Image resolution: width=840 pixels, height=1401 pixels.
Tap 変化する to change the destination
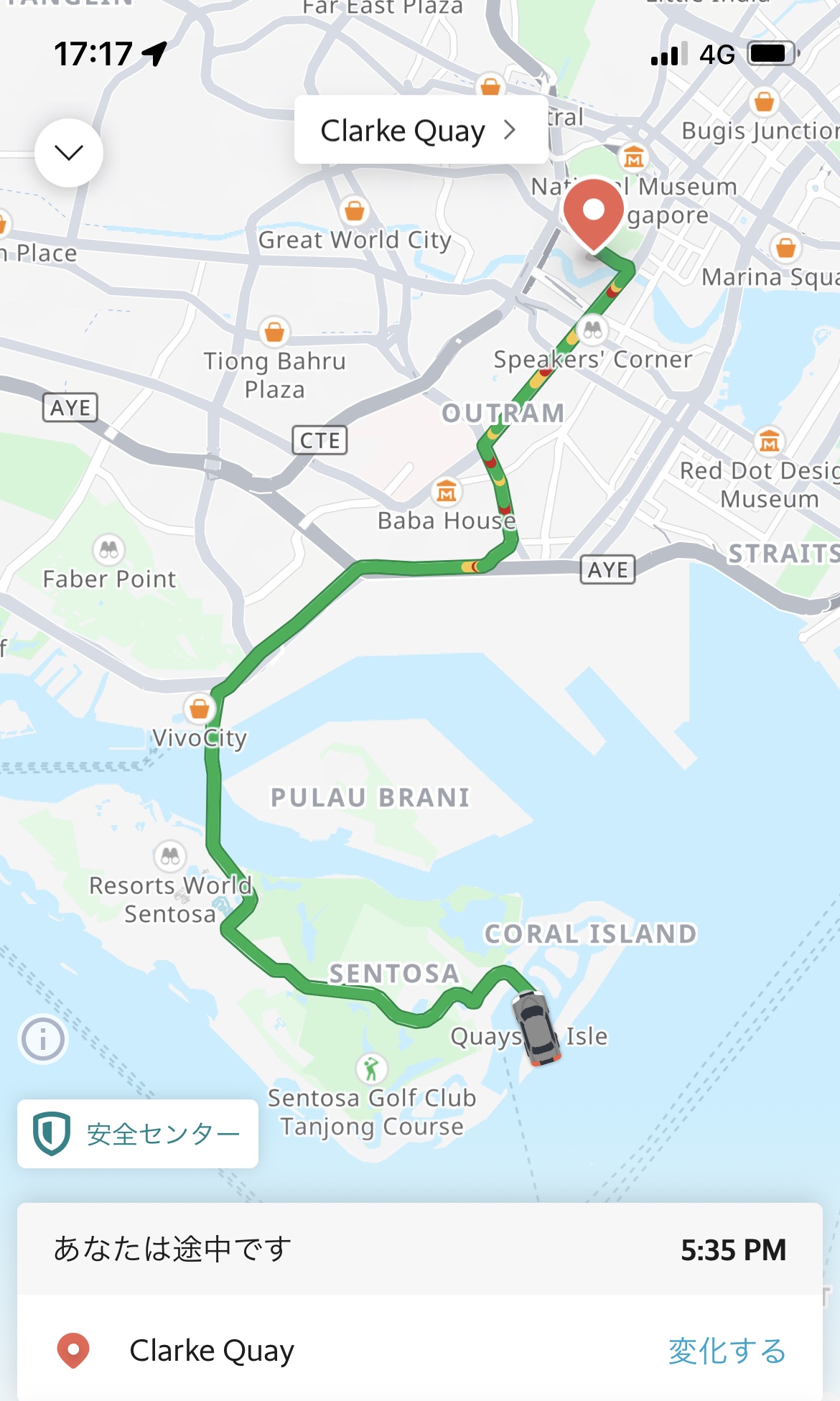(727, 1351)
